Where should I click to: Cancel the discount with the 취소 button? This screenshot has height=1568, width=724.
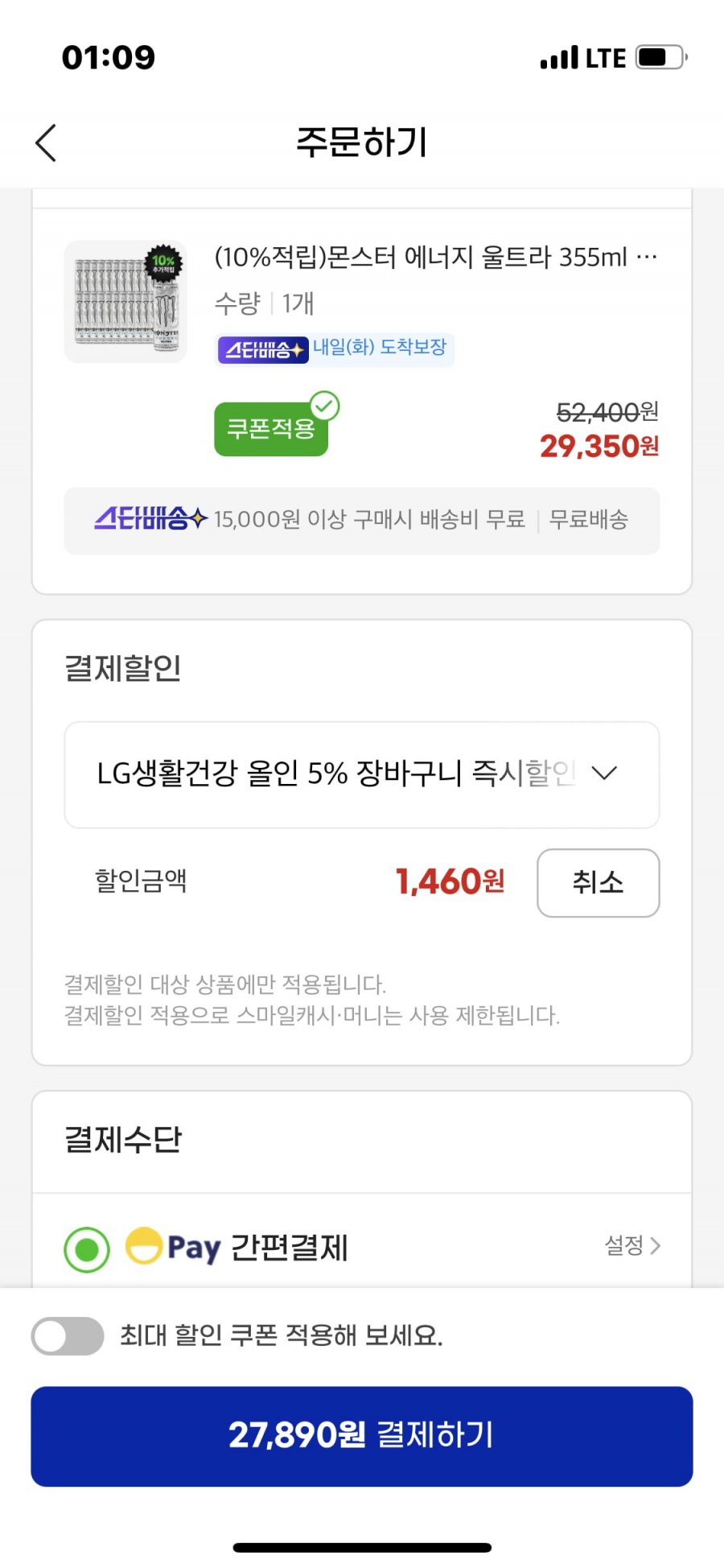598,882
